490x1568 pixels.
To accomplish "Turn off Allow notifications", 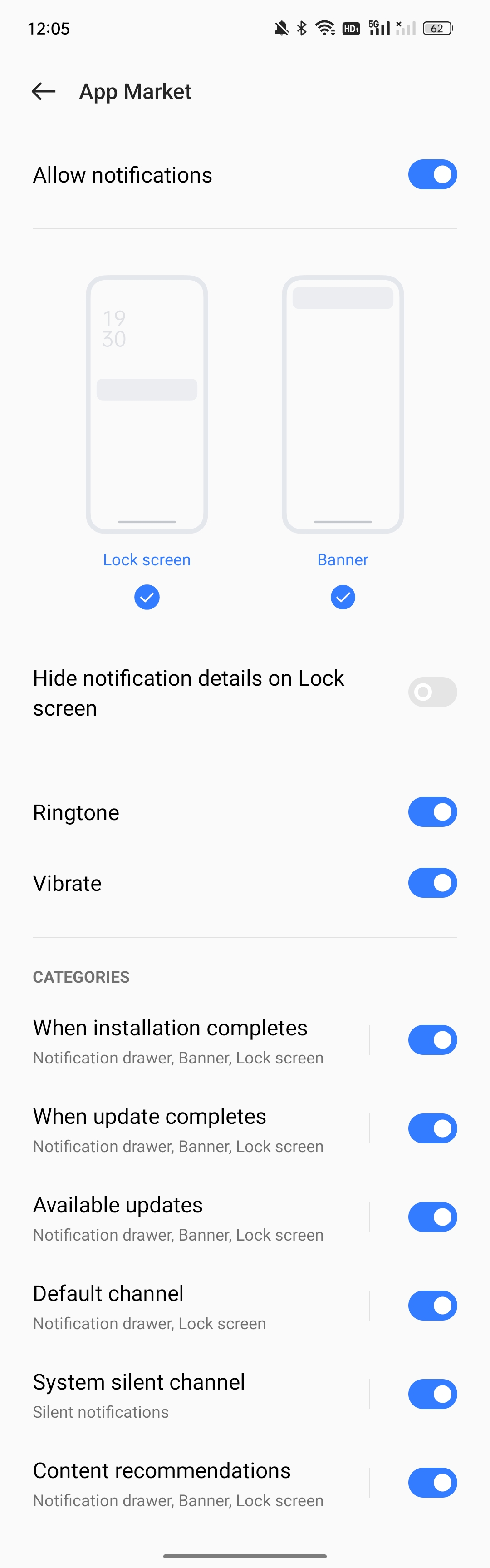I will coord(432,175).
